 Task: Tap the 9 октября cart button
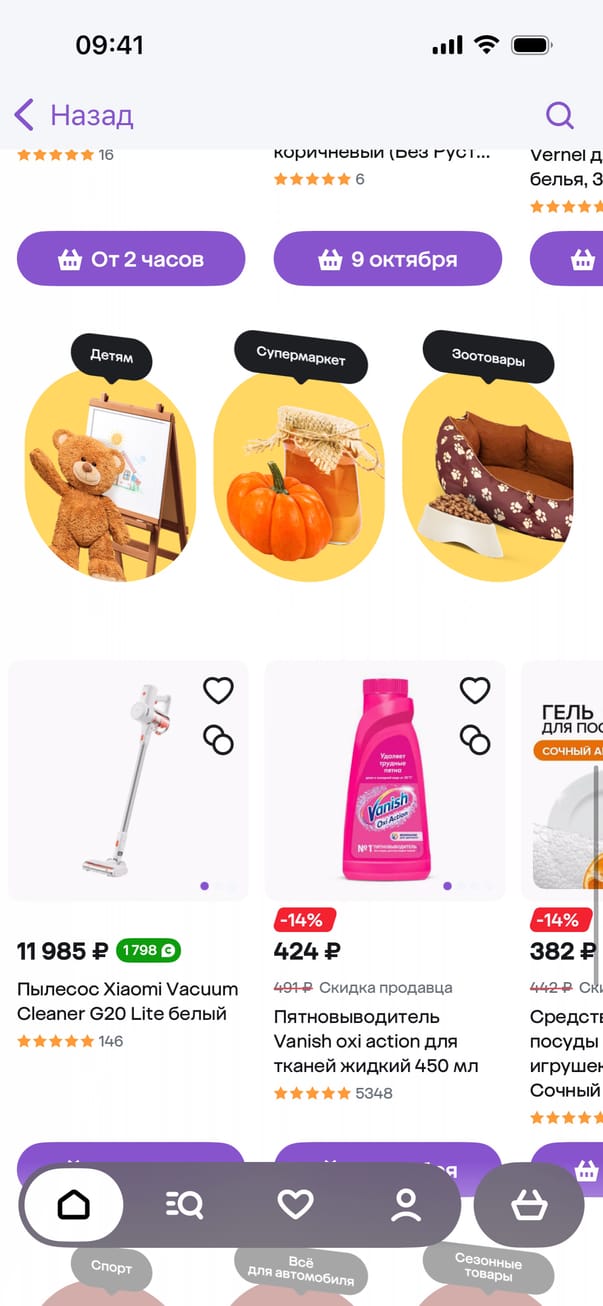pos(387,260)
